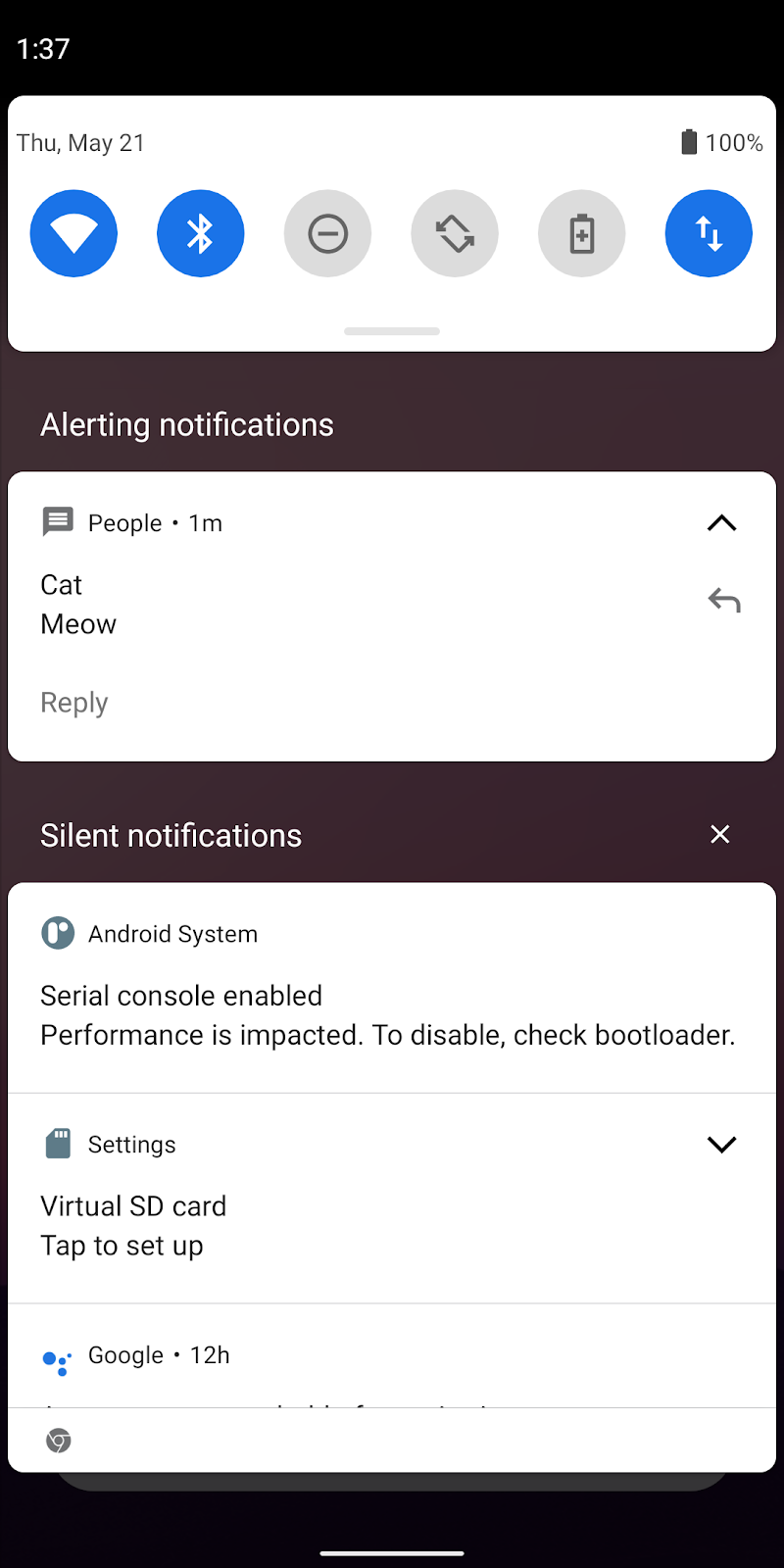784x1568 pixels.
Task: Expand the Settings notification
Action: pyautogui.click(x=721, y=1145)
